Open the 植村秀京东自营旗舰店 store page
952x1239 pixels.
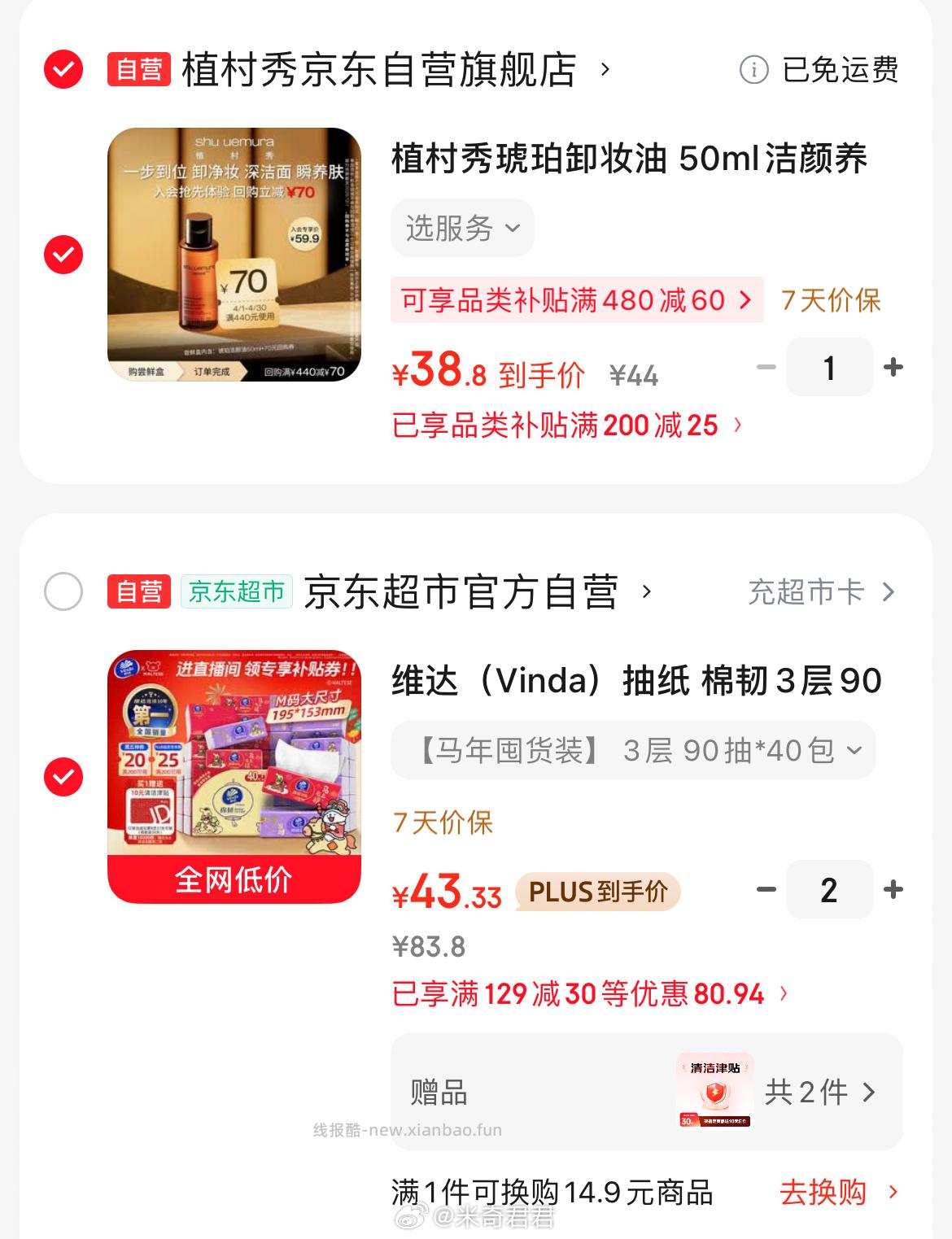tap(379, 69)
